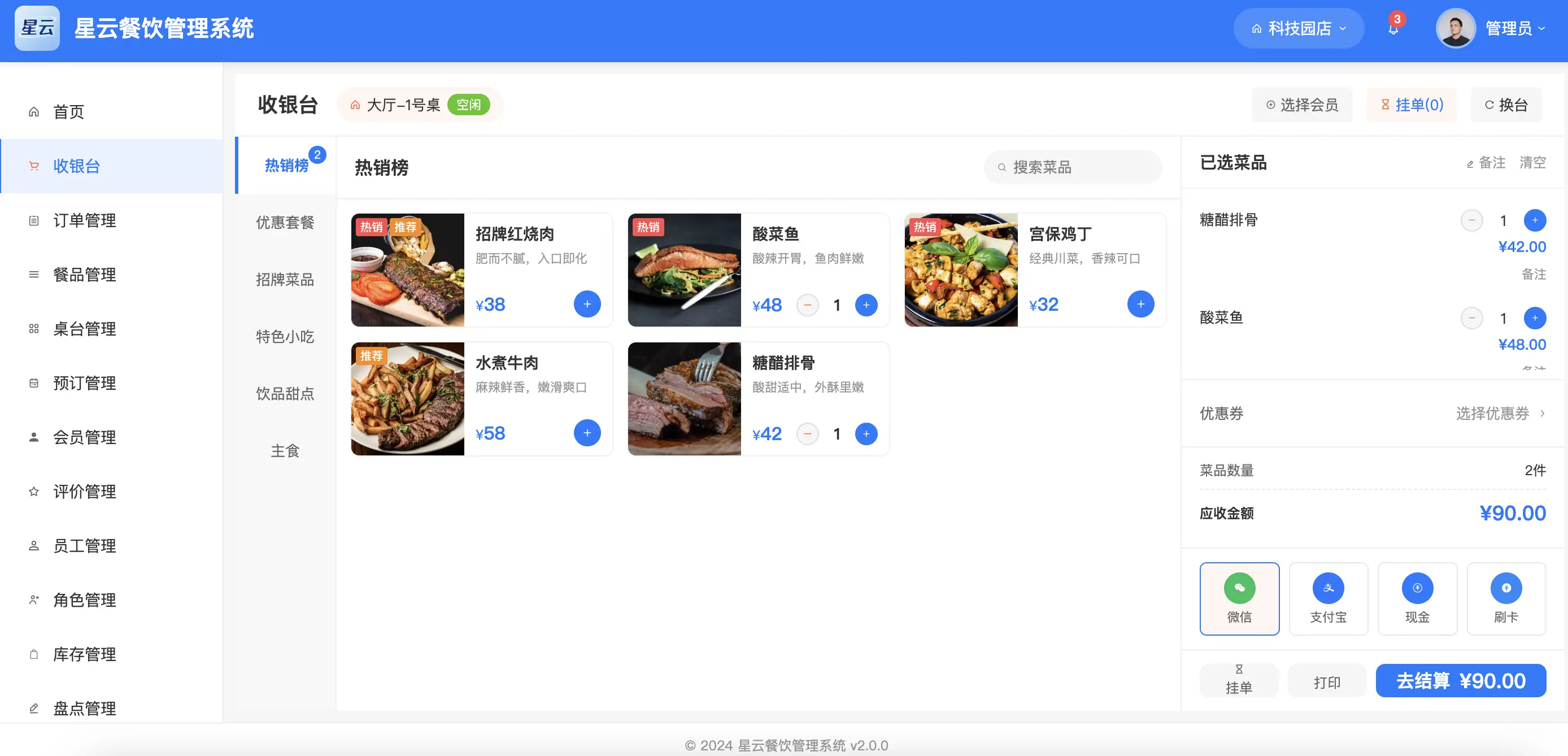
Task: Add 水煮牛肉 to the order
Action: [x=587, y=433]
